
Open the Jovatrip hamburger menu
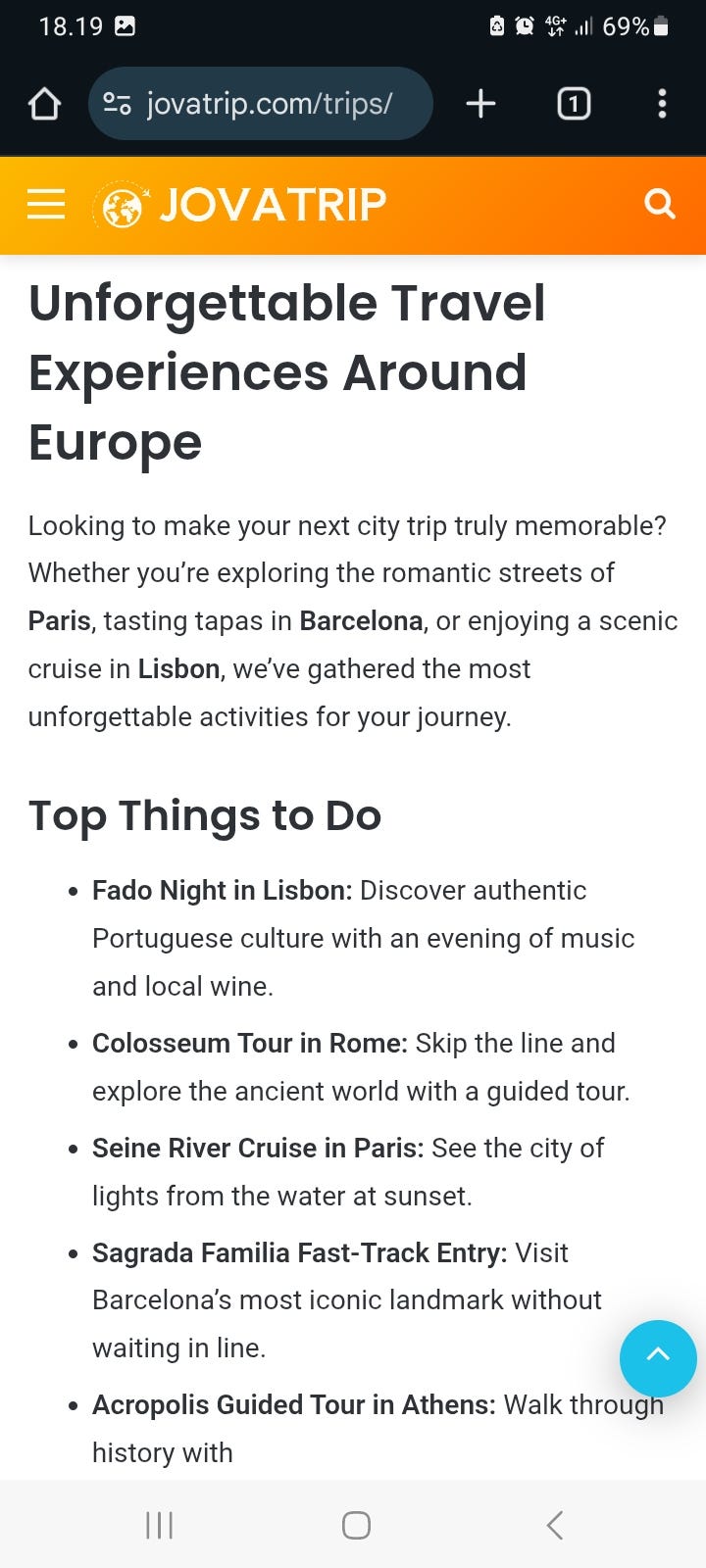coord(45,205)
